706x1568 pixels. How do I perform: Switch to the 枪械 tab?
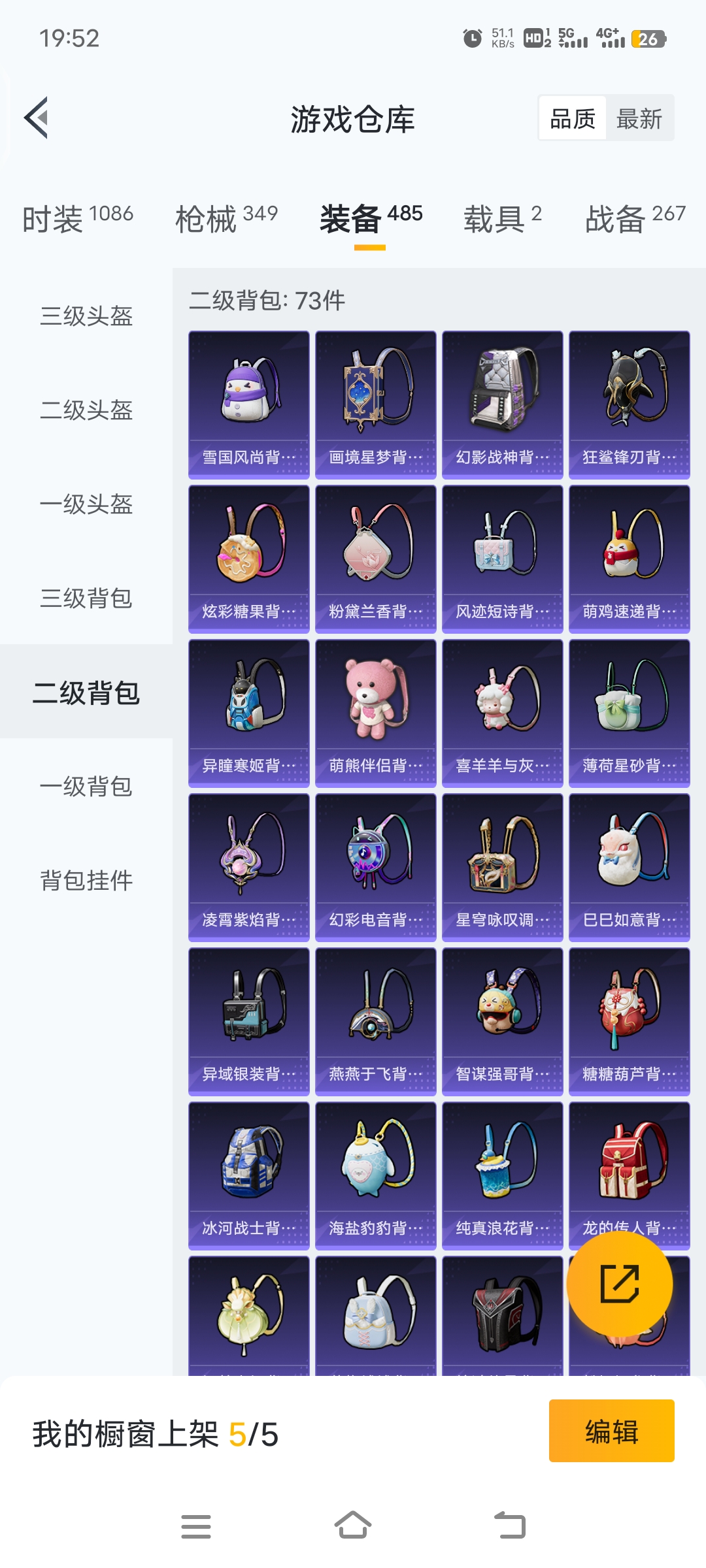226,218
